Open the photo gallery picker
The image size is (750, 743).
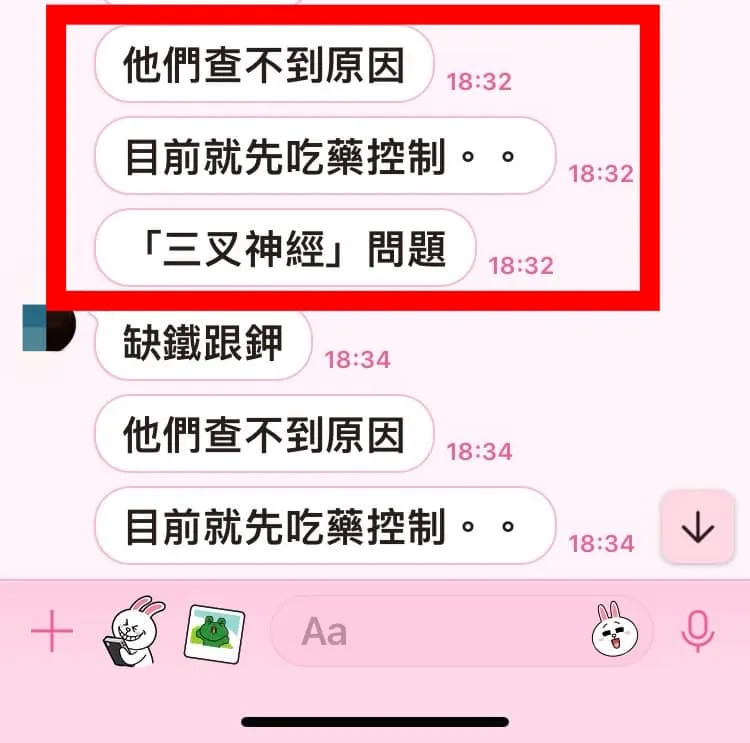[214, 634]
